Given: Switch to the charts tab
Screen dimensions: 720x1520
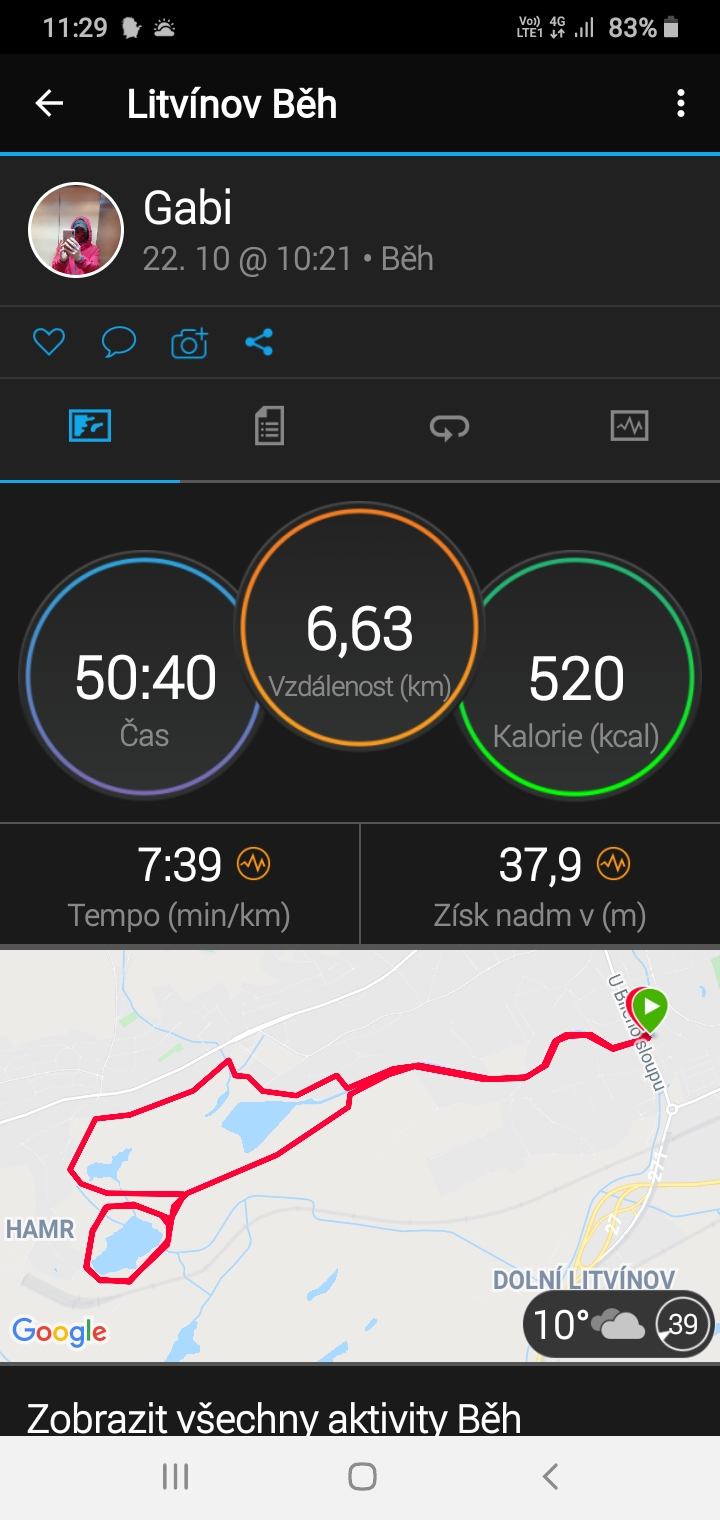Looking at the screenshot, I should click(x=630, y=427).
